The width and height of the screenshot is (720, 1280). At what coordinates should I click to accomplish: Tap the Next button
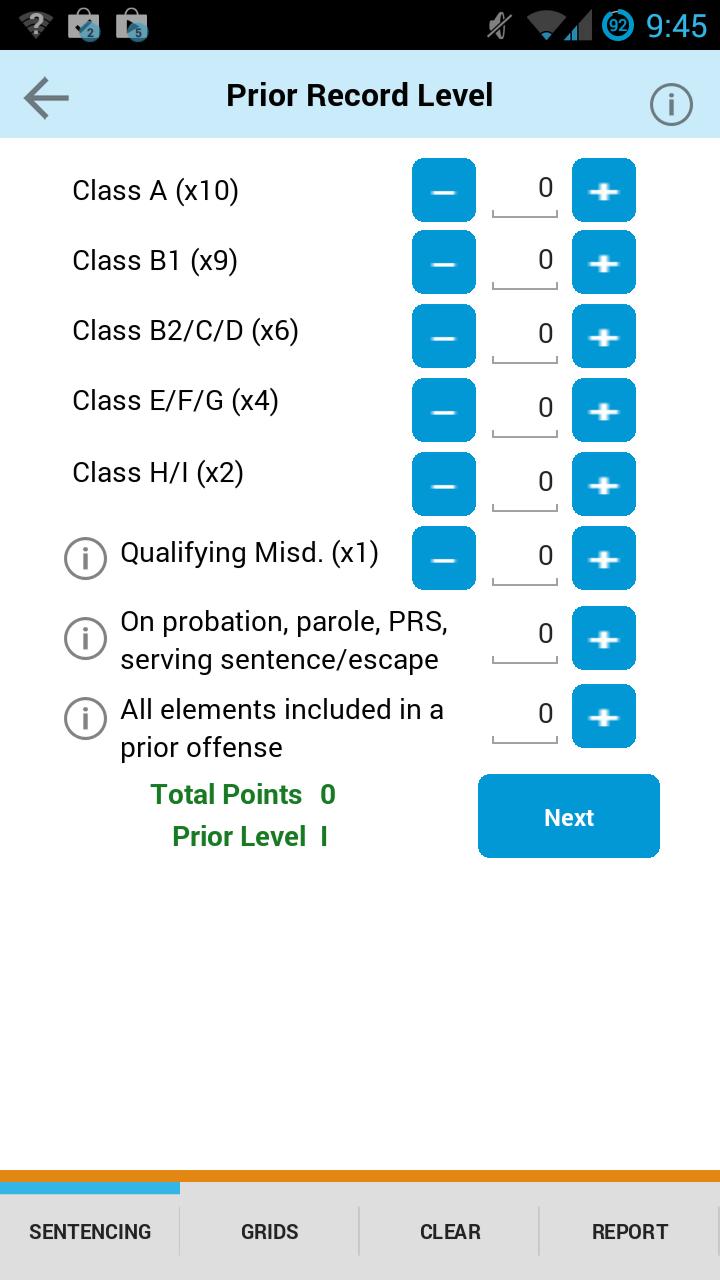coord(568,816)
